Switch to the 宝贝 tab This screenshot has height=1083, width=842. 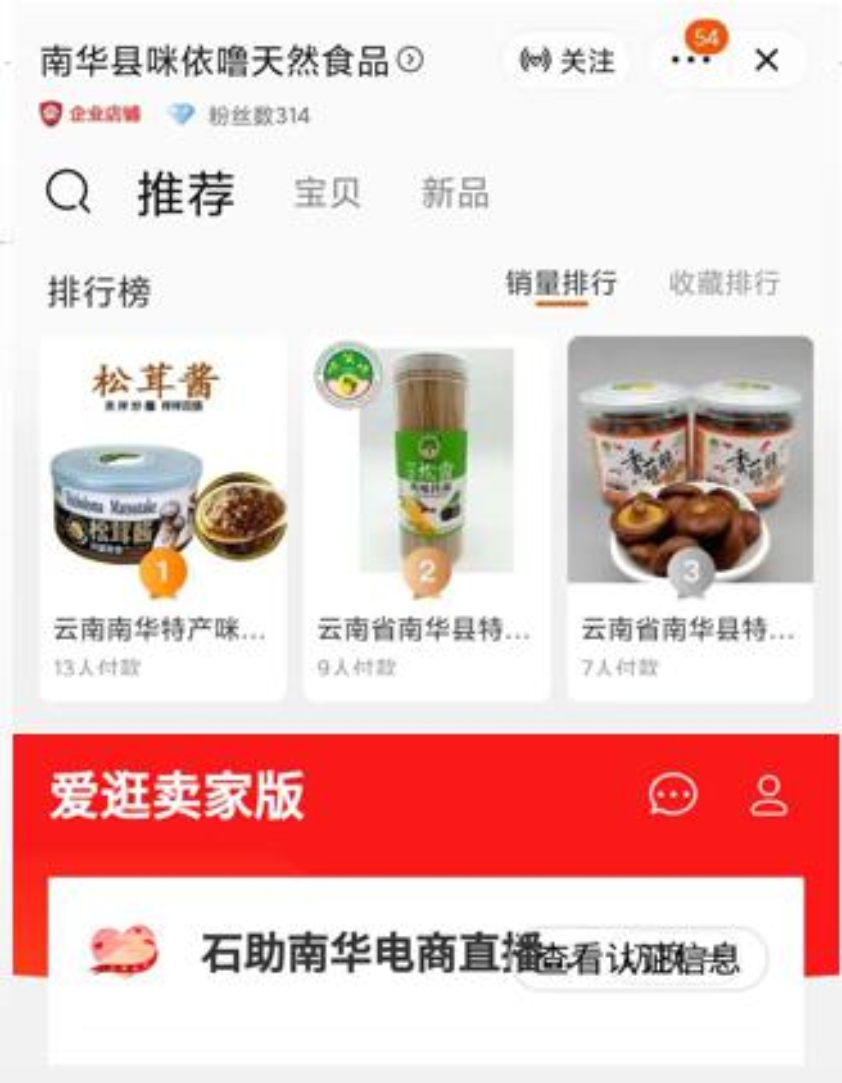(x=327, y=193)
